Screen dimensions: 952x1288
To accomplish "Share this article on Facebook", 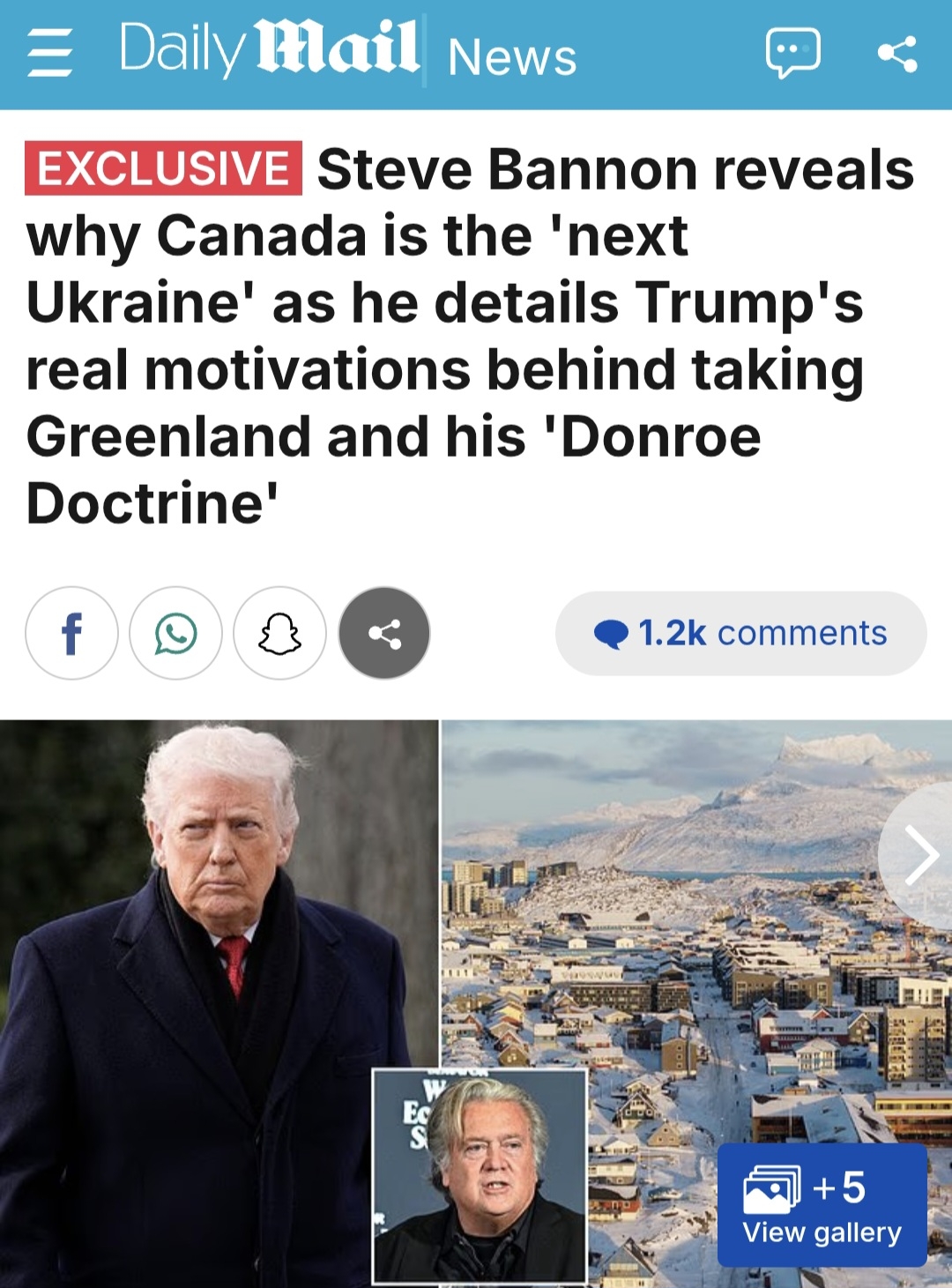I will [71, 633].
